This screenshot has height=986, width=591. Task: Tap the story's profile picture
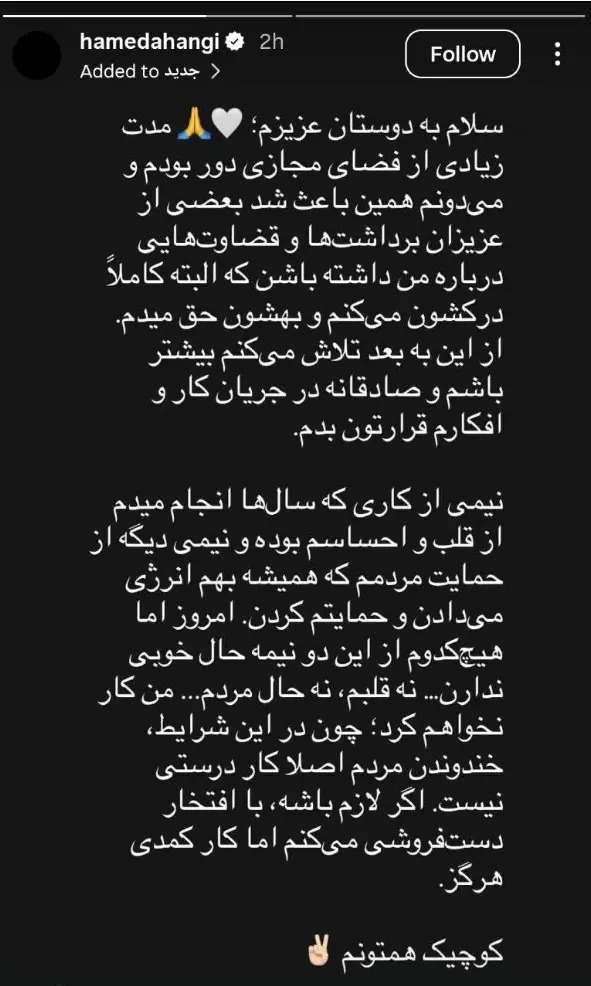(36, 55)
